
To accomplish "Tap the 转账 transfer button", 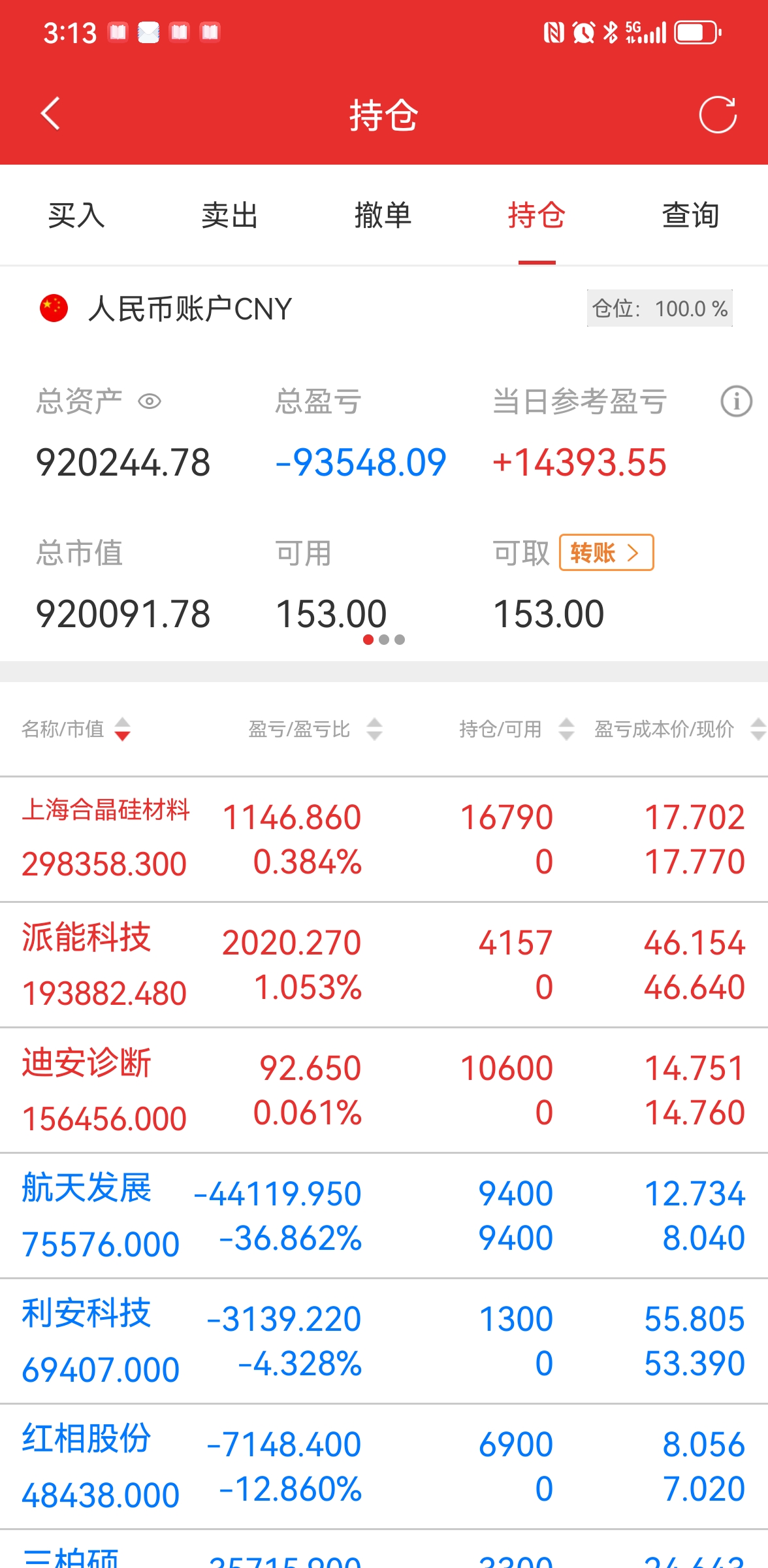I will (606, 553).
